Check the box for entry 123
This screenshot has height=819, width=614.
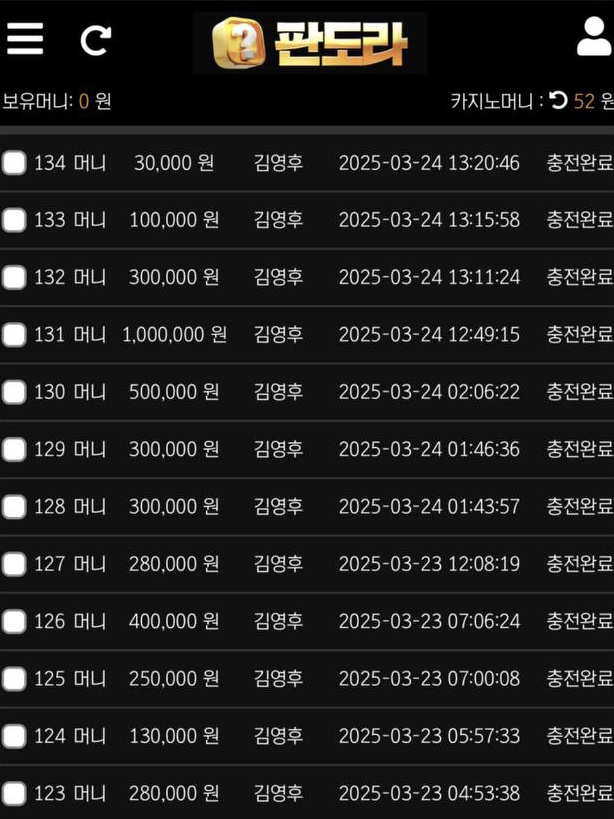click(14, 794)
